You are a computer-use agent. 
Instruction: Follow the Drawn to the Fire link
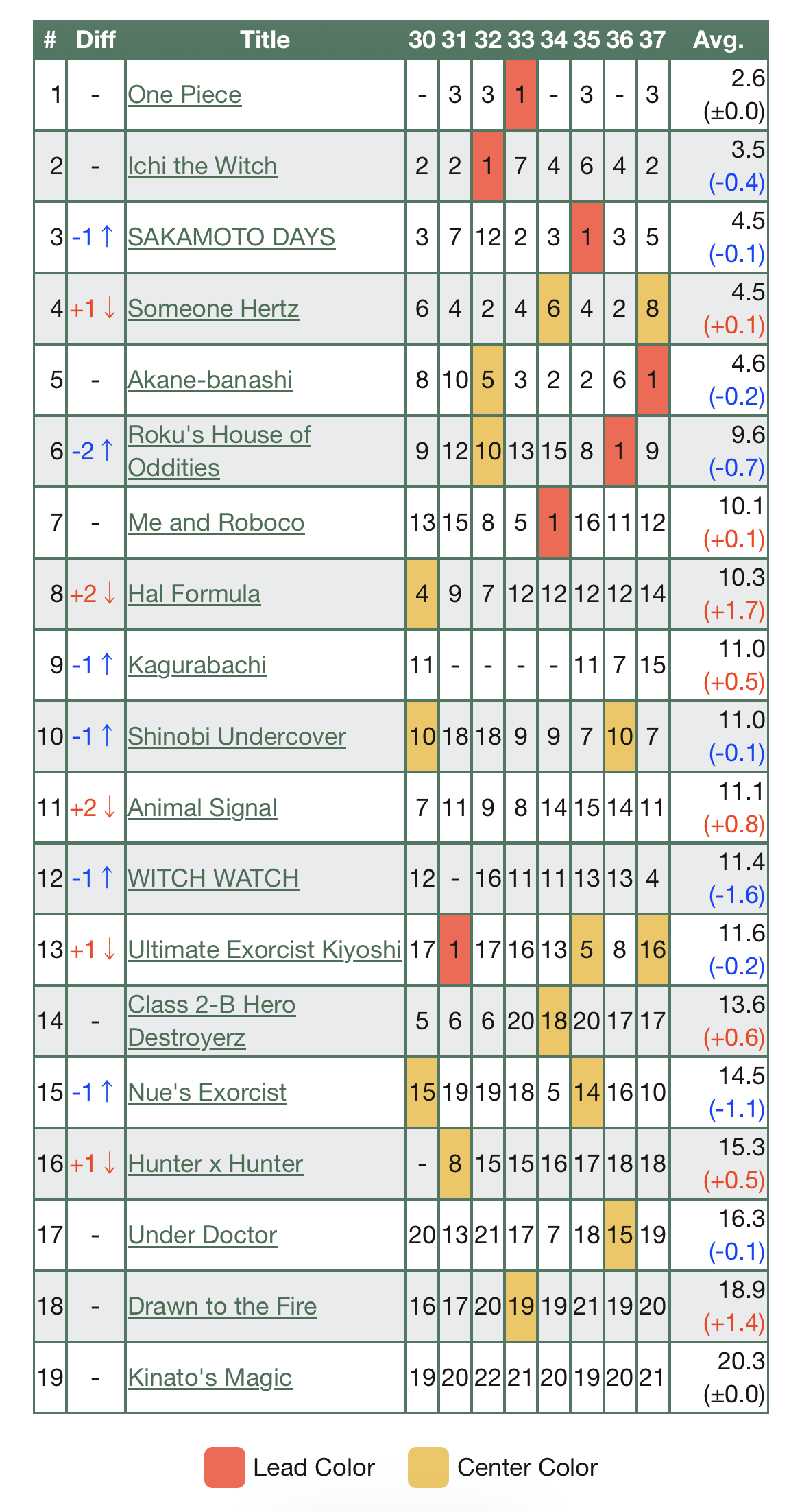pyautogui.click(x=223, y=1306)
